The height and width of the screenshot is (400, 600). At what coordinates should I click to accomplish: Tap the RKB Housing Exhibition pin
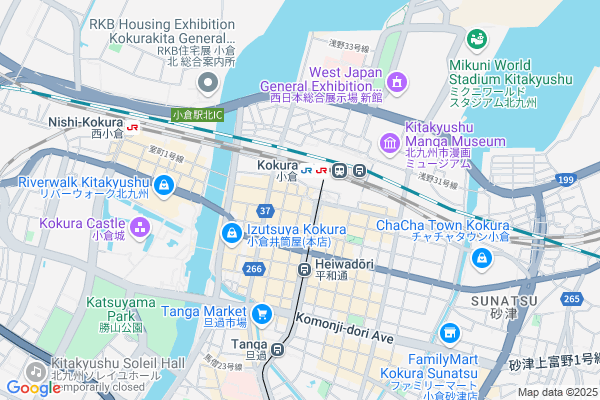pyautogui.click(x=208, y=81)
